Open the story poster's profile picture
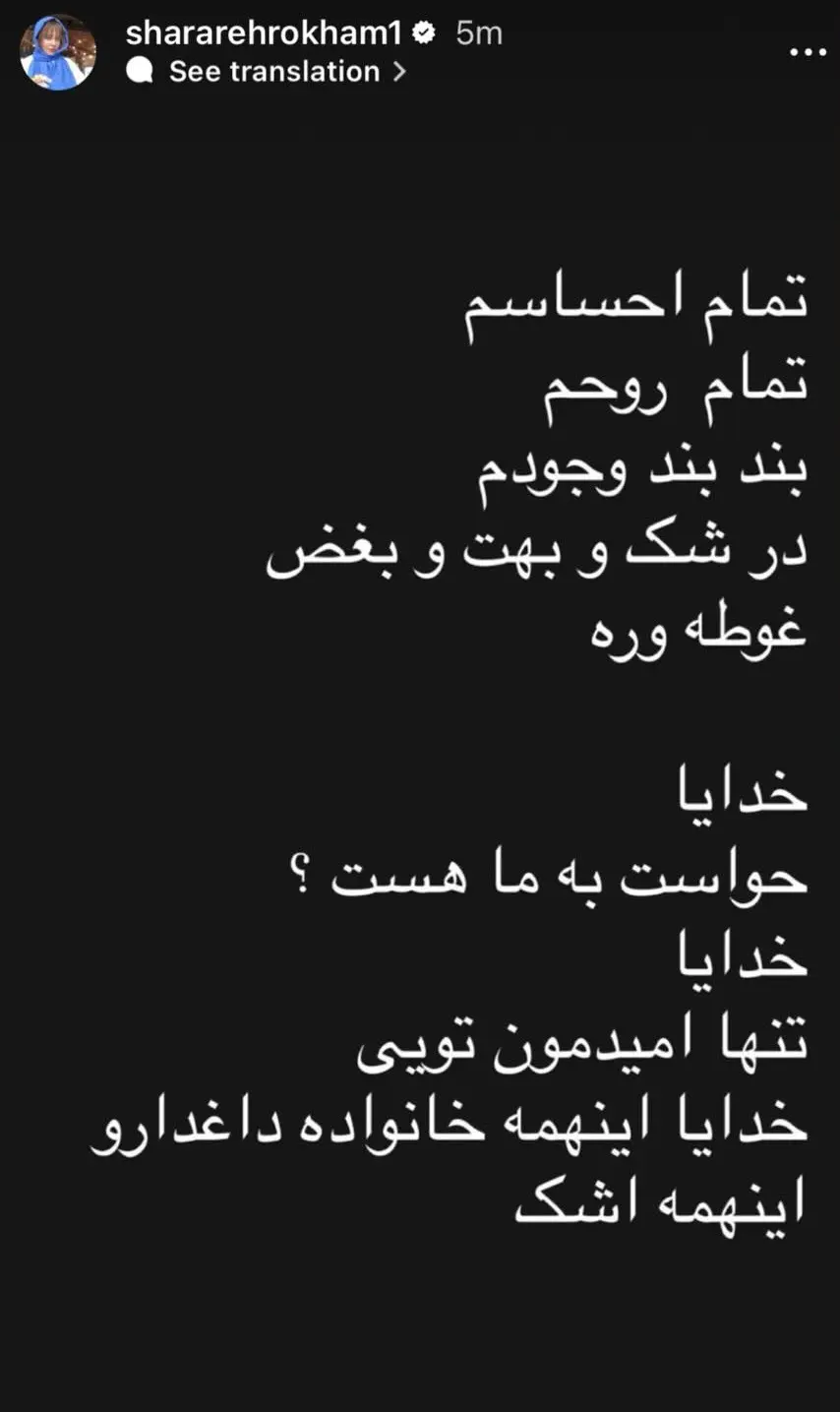The image size is (840, 1412). 58,53
